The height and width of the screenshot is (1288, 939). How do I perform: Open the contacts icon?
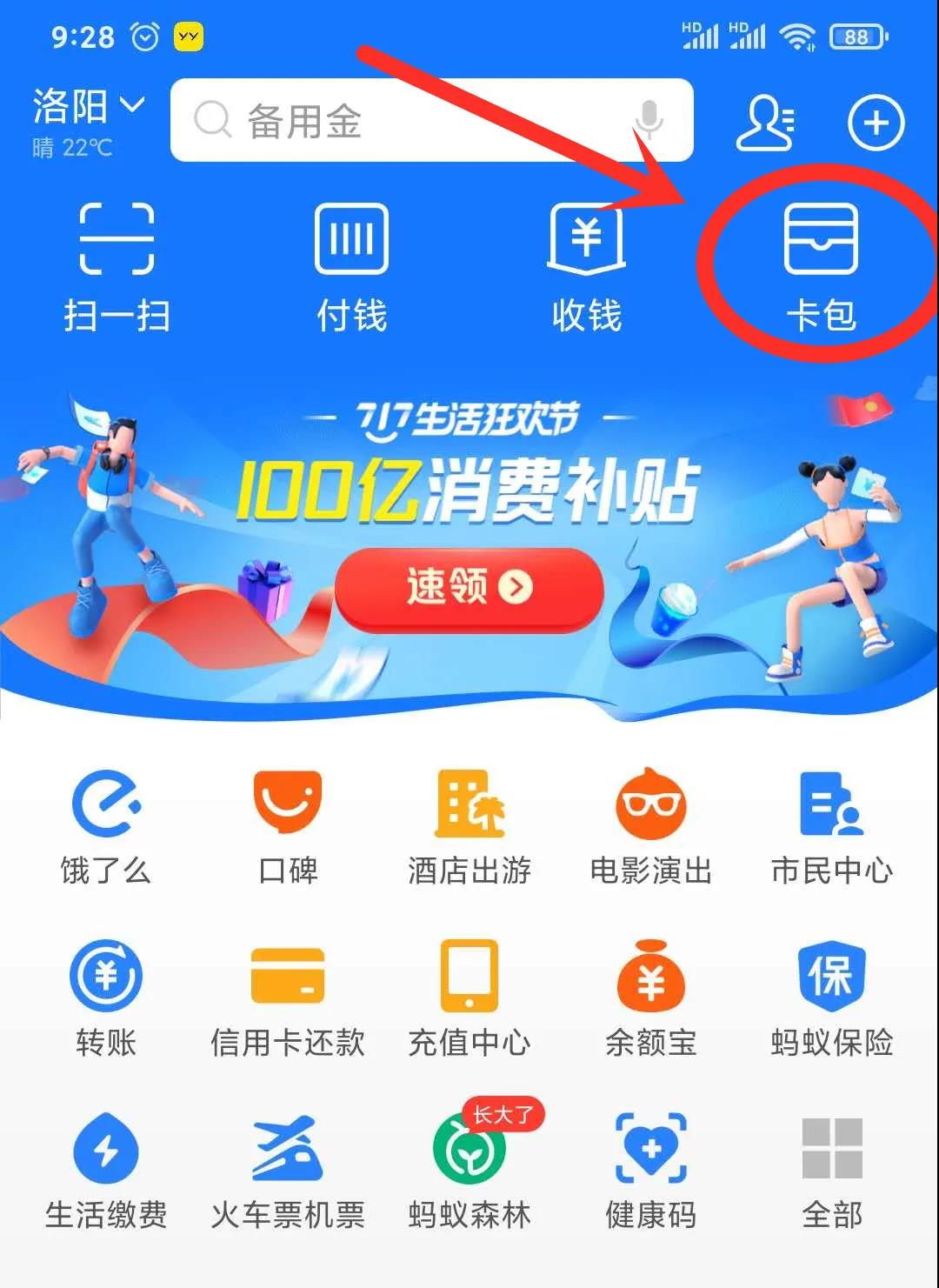coord(765,123)
